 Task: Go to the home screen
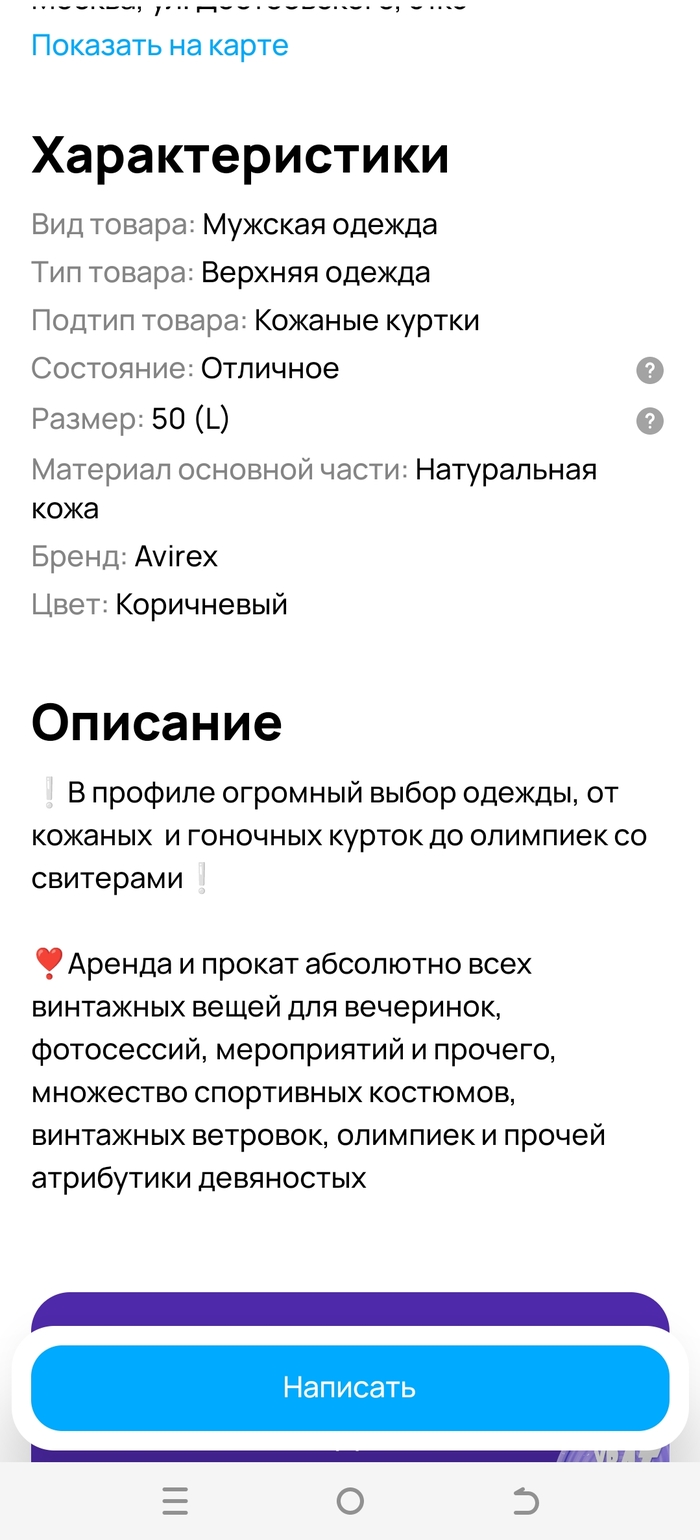pyautogui.click(x=350, y=1501)
